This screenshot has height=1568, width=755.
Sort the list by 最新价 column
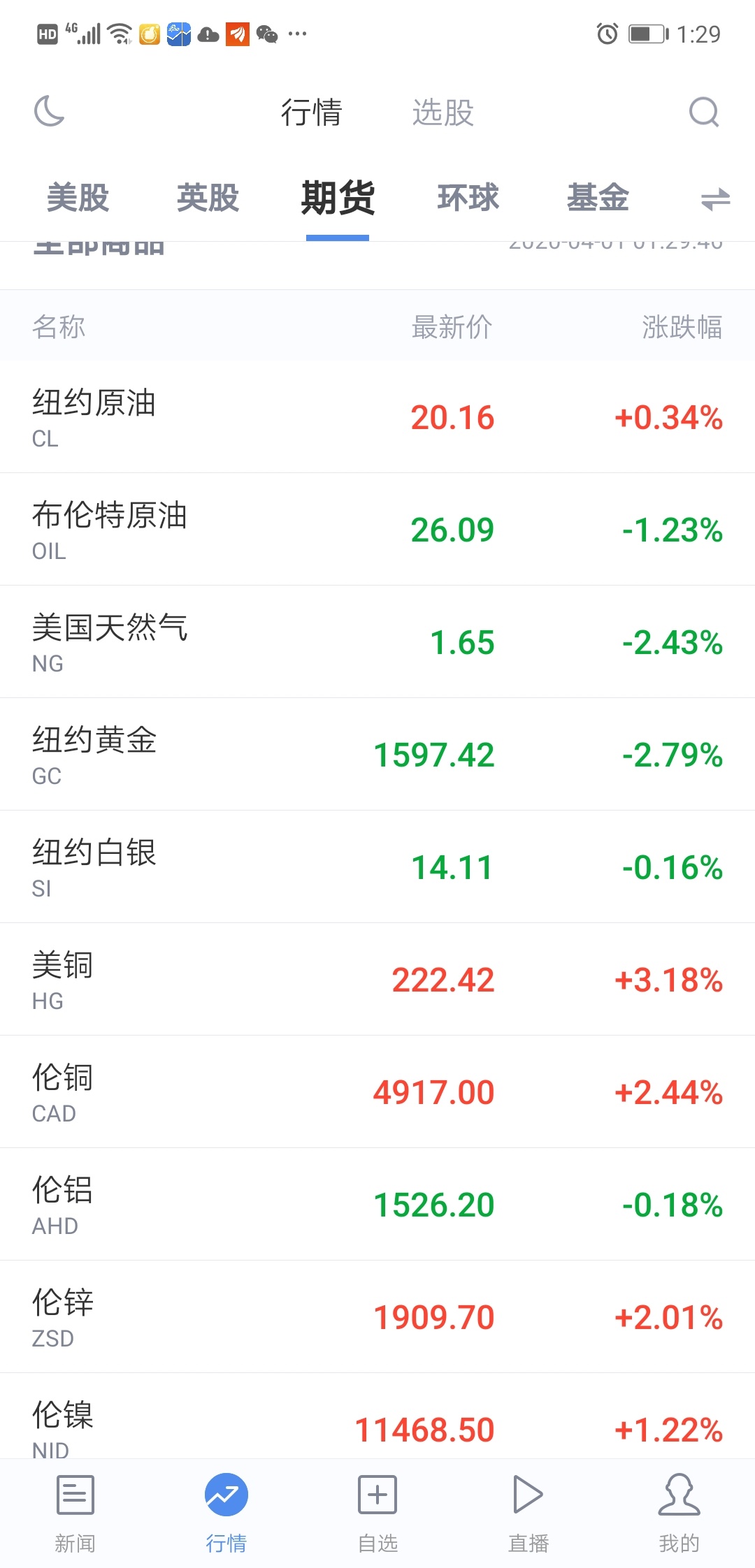451,326
